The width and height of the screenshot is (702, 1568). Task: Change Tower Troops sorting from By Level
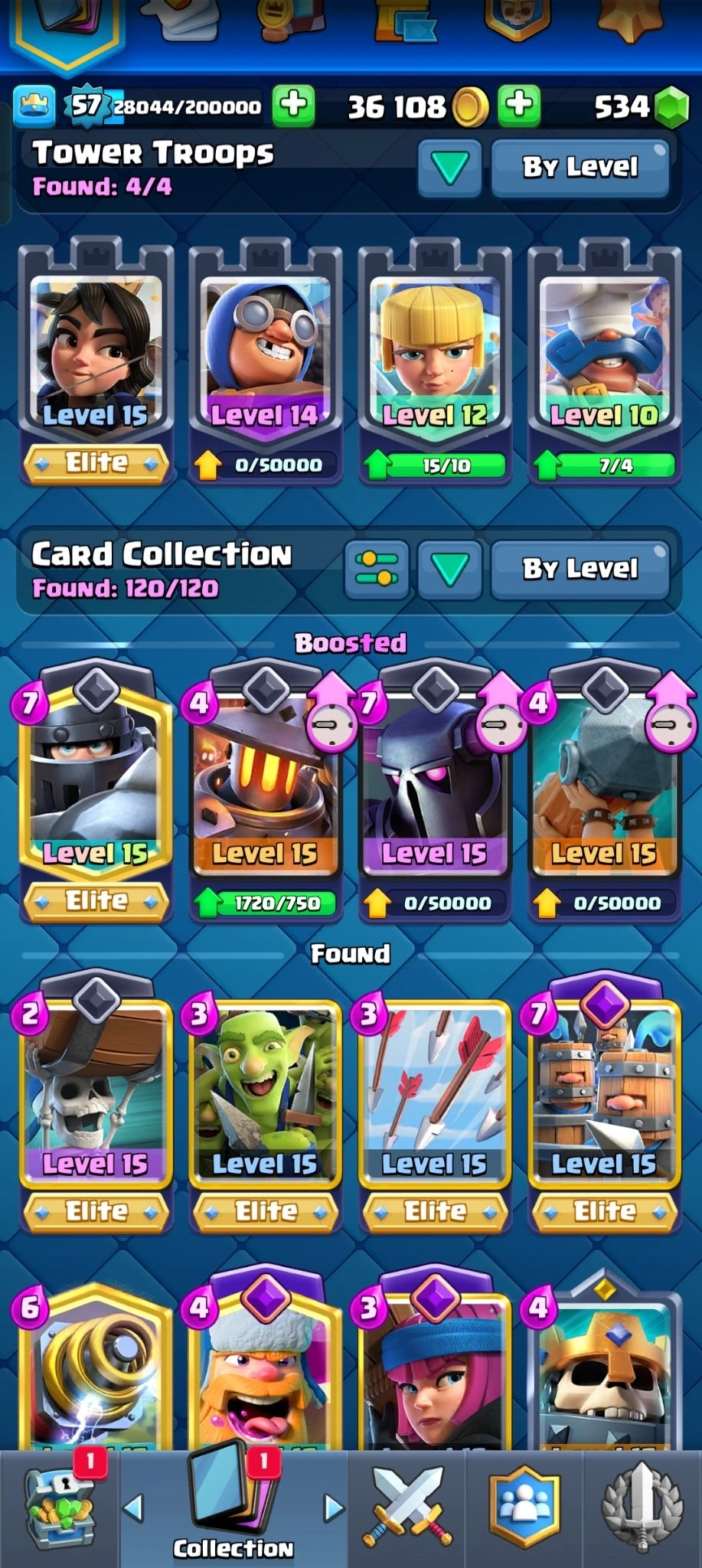coord(580,167)
